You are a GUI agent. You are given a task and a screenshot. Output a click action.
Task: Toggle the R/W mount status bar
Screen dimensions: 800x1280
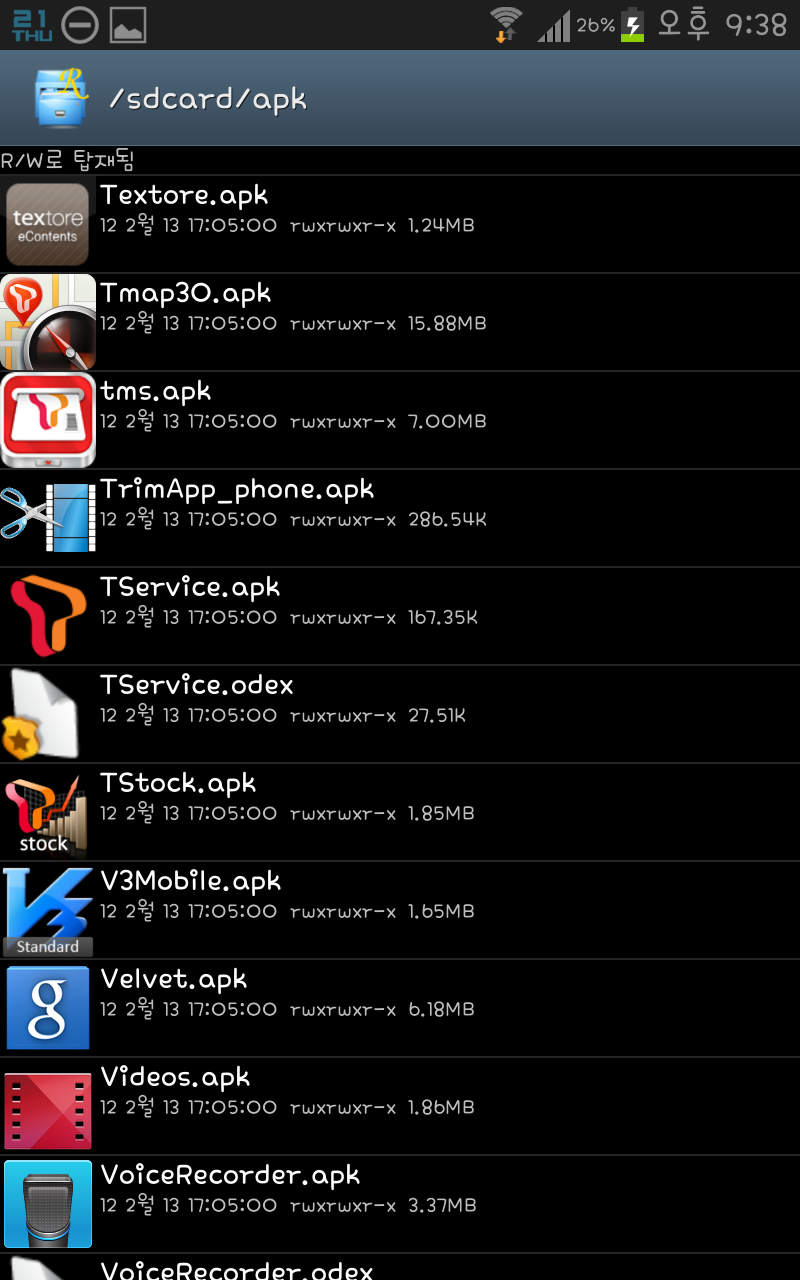400,160
